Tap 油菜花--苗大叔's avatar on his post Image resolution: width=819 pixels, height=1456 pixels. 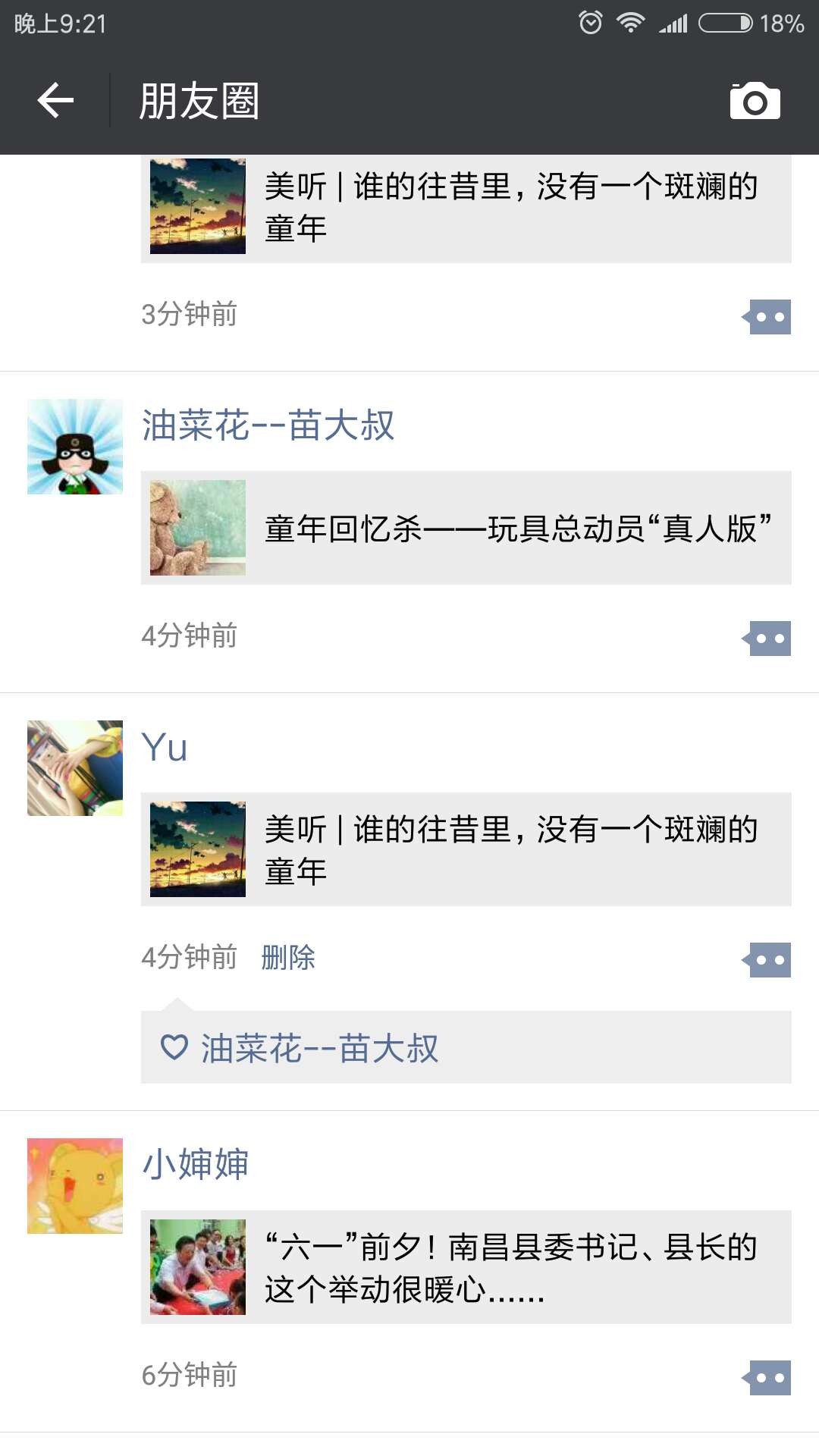pos(75,447)
